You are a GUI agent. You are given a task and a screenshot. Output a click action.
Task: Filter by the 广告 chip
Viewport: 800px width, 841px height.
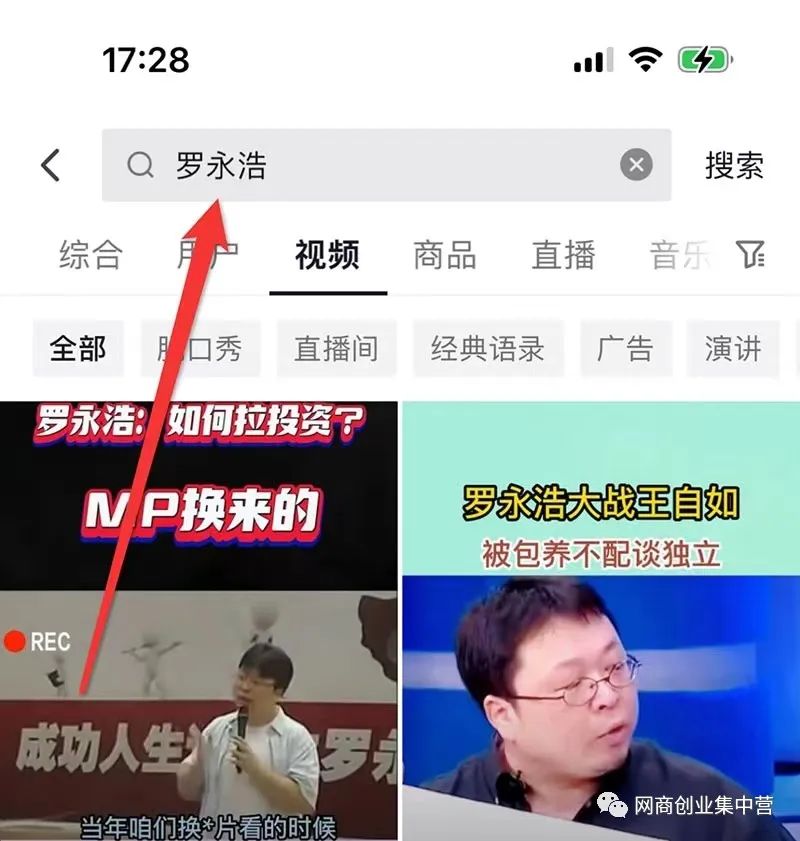[x=625, y=349]
